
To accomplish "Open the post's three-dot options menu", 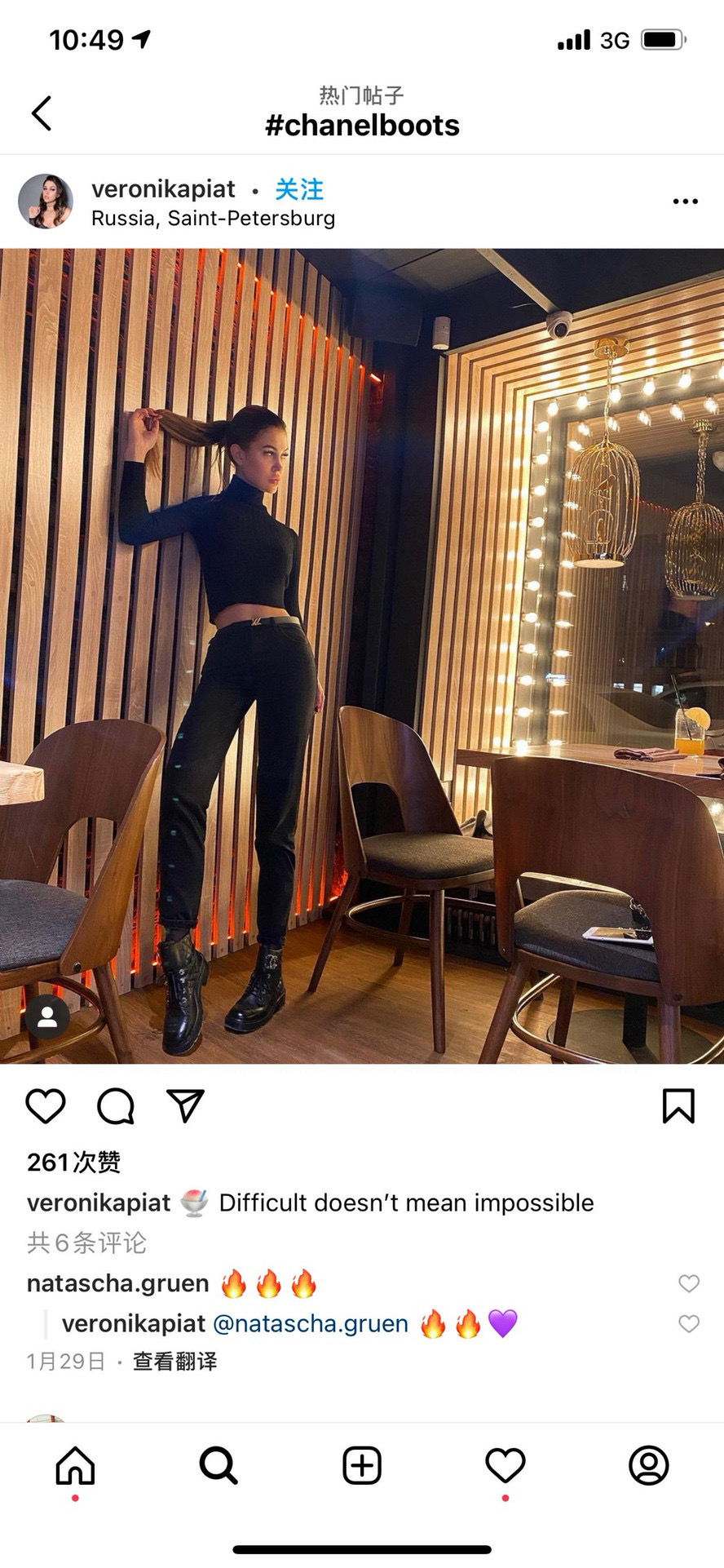I will tap(685, 202).
